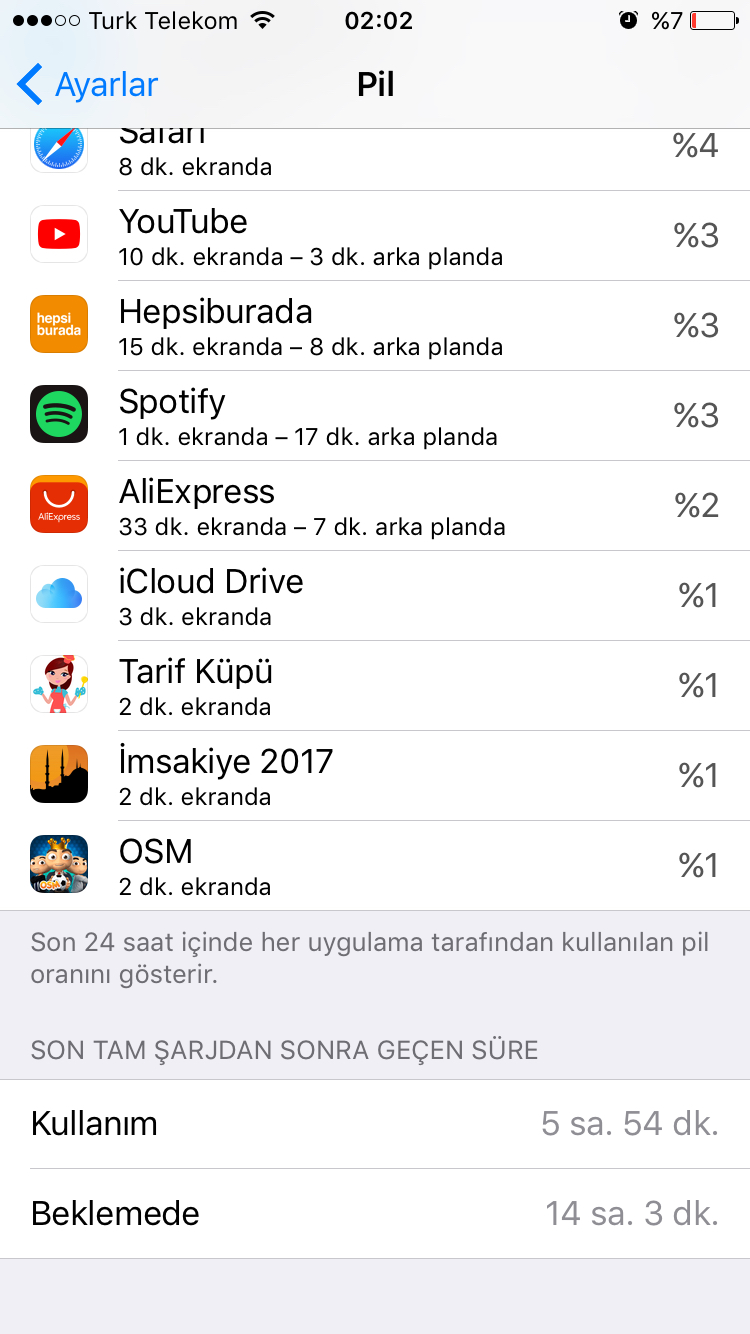Select the Tarif Küpü row
750x1334 pixels.
tap(375, 686)
